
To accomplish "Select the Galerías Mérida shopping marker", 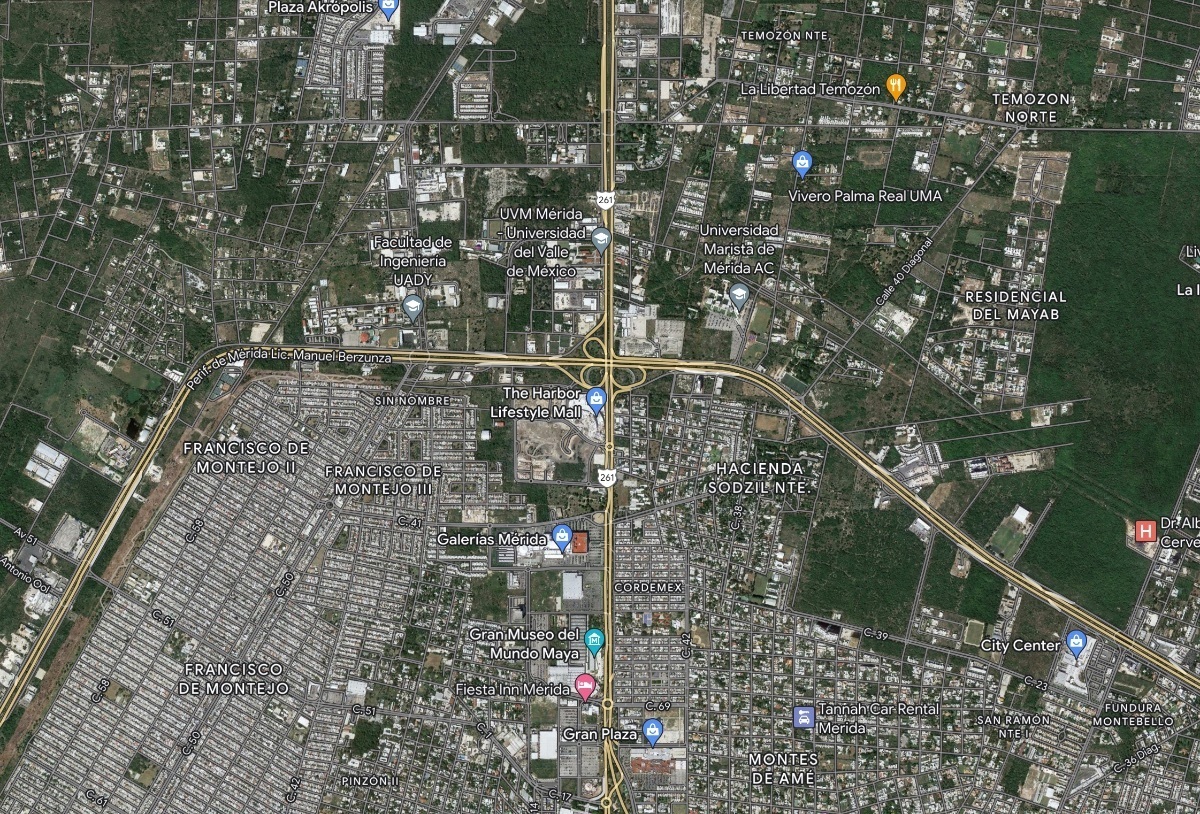I will (561, 537).
